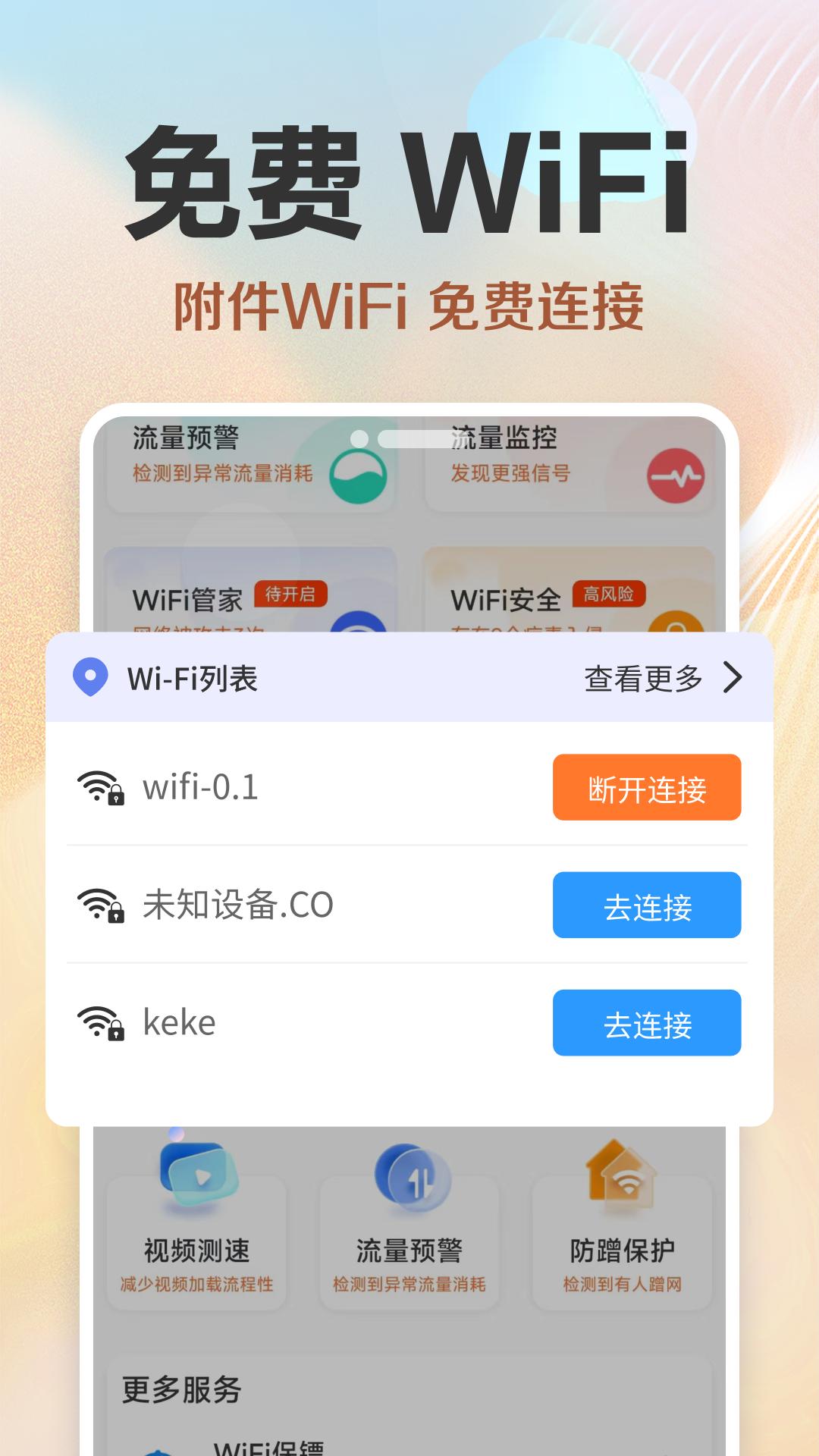819x1456 pixels.
Task: Select the orange WiFi安全 scan icon
Action: tap(677, 629)
